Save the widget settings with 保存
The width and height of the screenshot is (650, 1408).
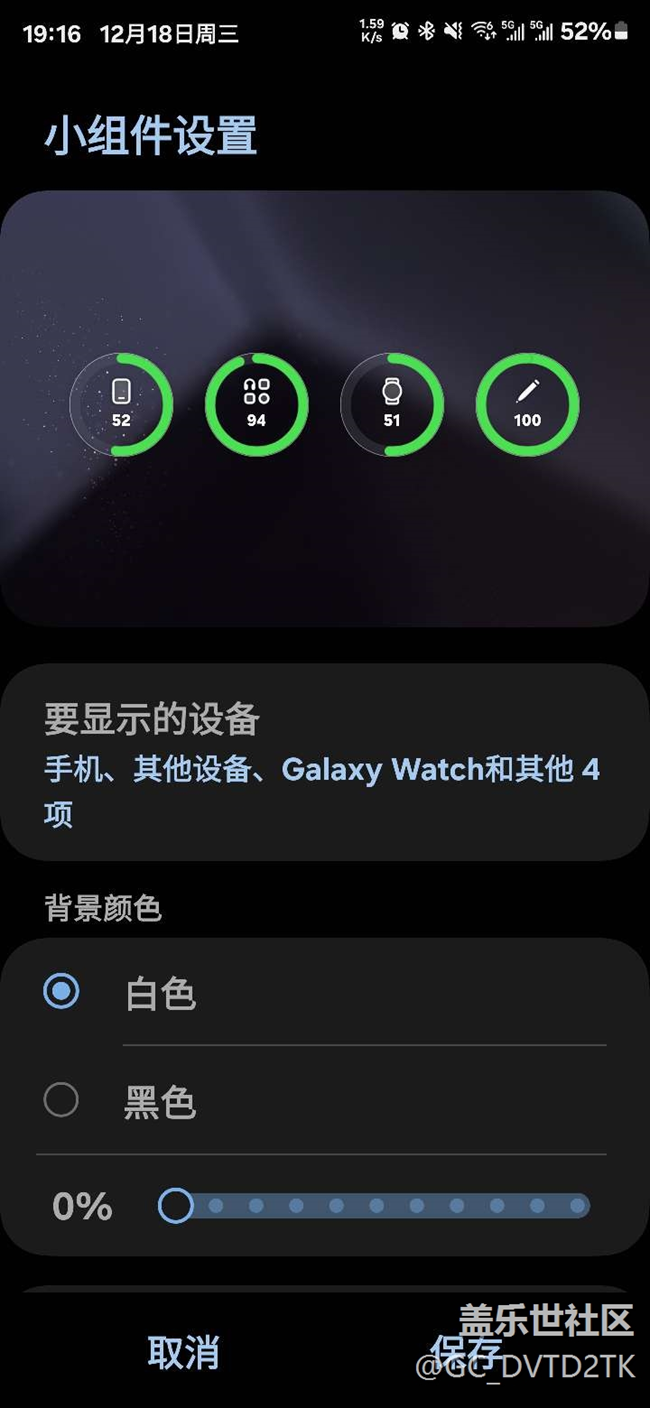point(467,1352)
